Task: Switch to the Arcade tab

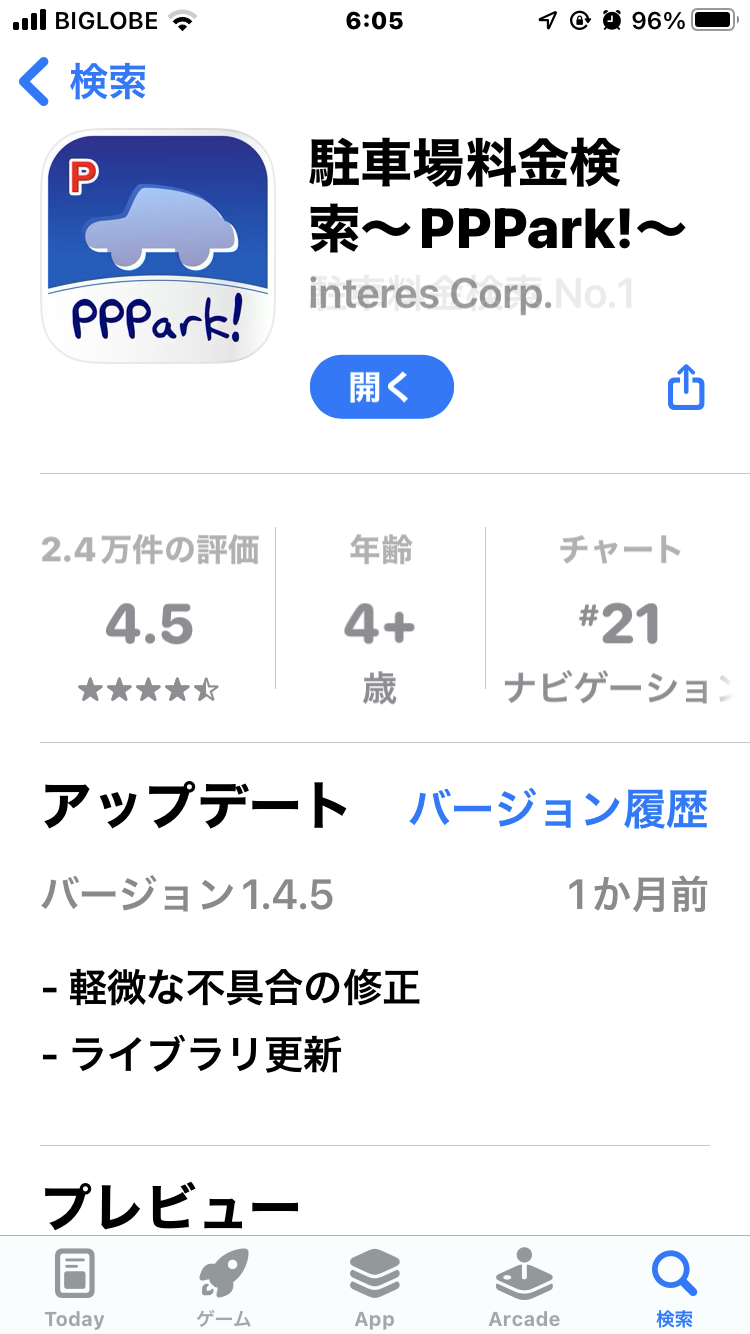Action: click(524, 1286)
